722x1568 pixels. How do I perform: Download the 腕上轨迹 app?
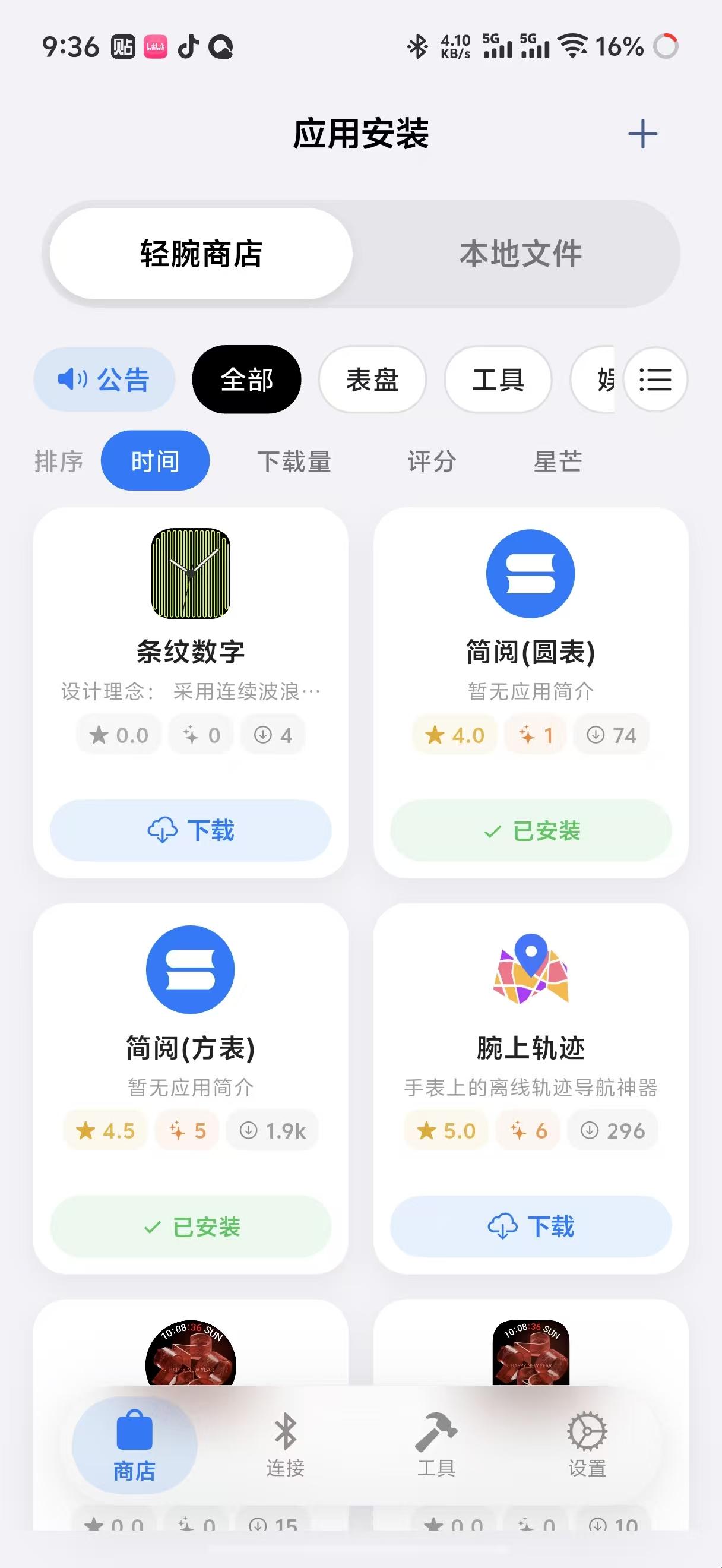(x=530, y=1226)
